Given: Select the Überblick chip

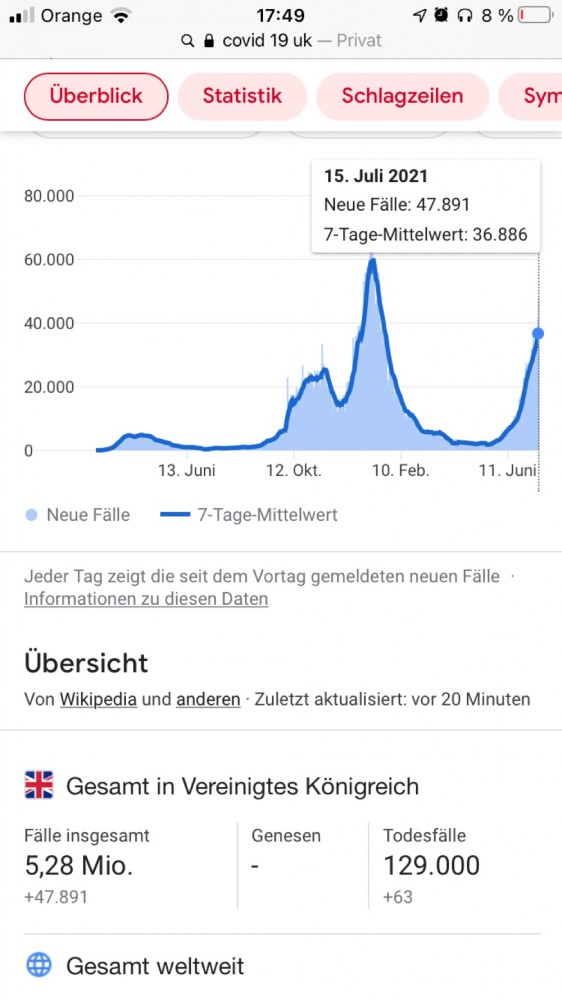Looking at the screenshot, I should click(96, 96).
